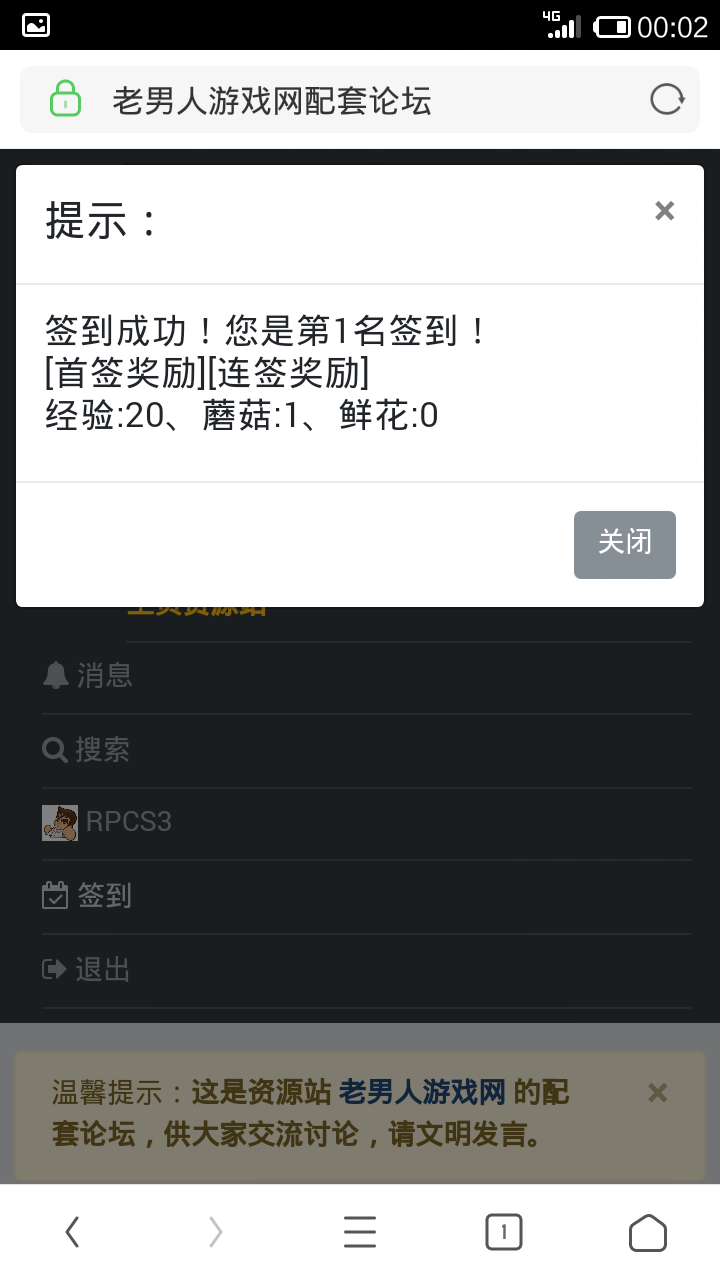Image resolution: width=720 pixels, height=1280 pixels.
Task: Close the dialog with 关闭 button
Action: tap(624, 544)
